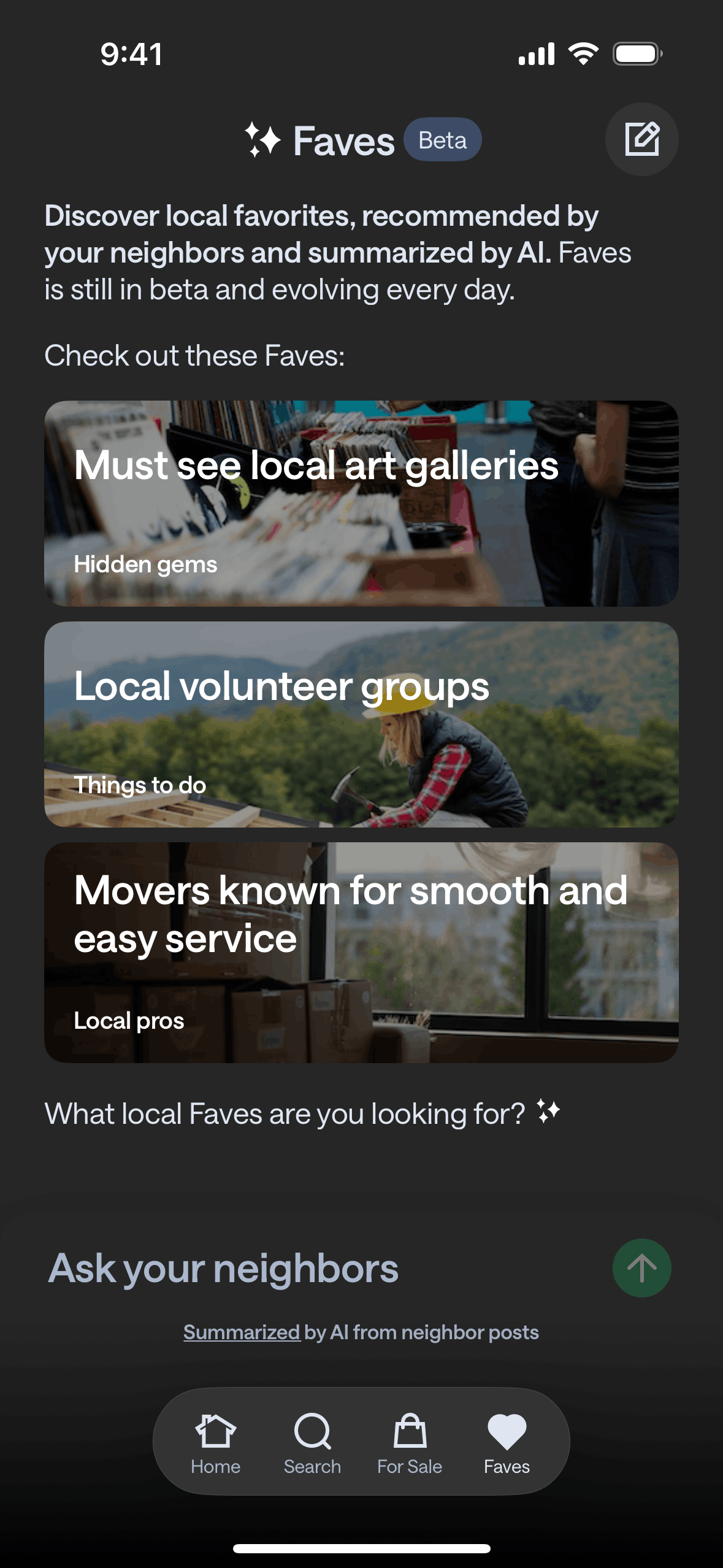Open the Must see local art galleries card
This screenshot has height=1568, width=723.
(361, 504)
